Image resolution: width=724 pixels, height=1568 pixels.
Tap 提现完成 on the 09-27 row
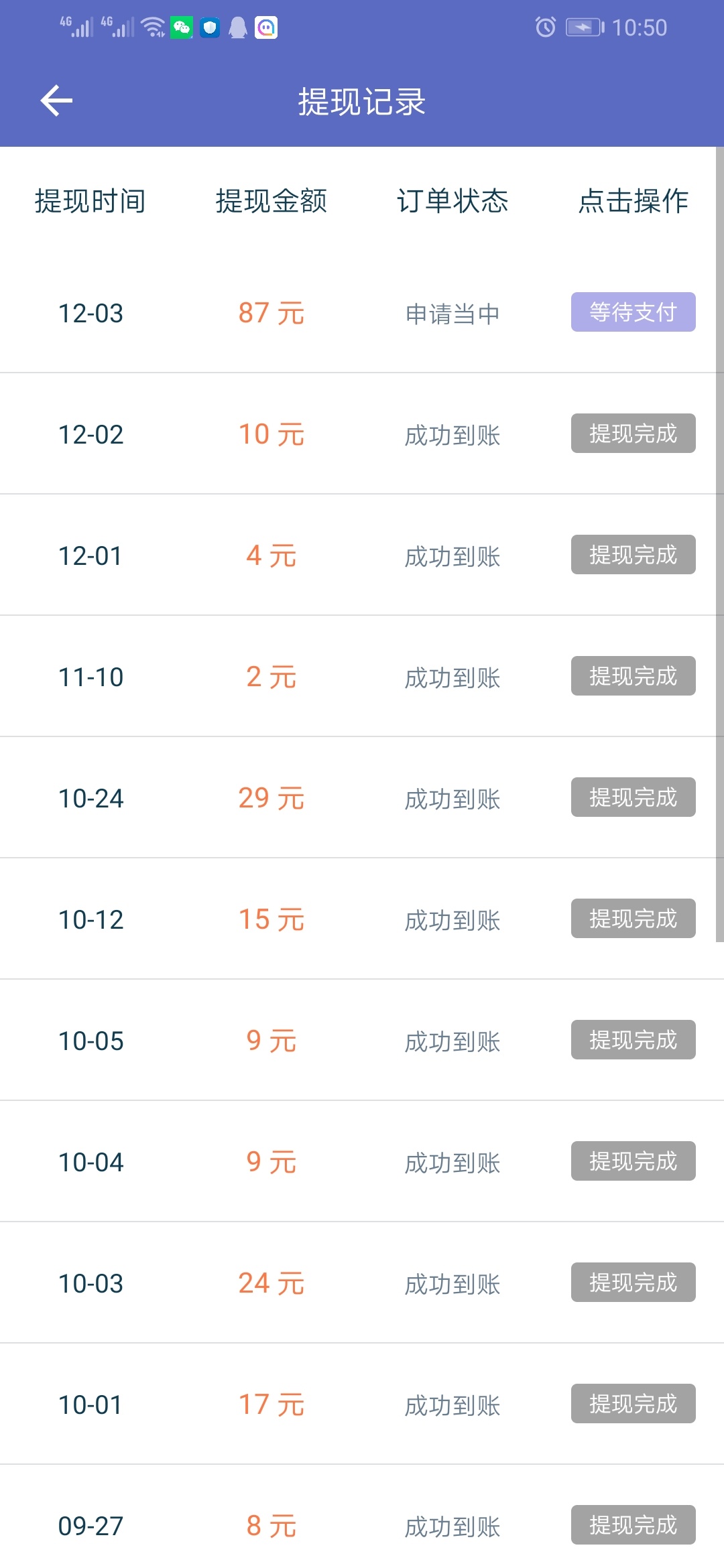pyautogui.click(x=633, y=1525)
